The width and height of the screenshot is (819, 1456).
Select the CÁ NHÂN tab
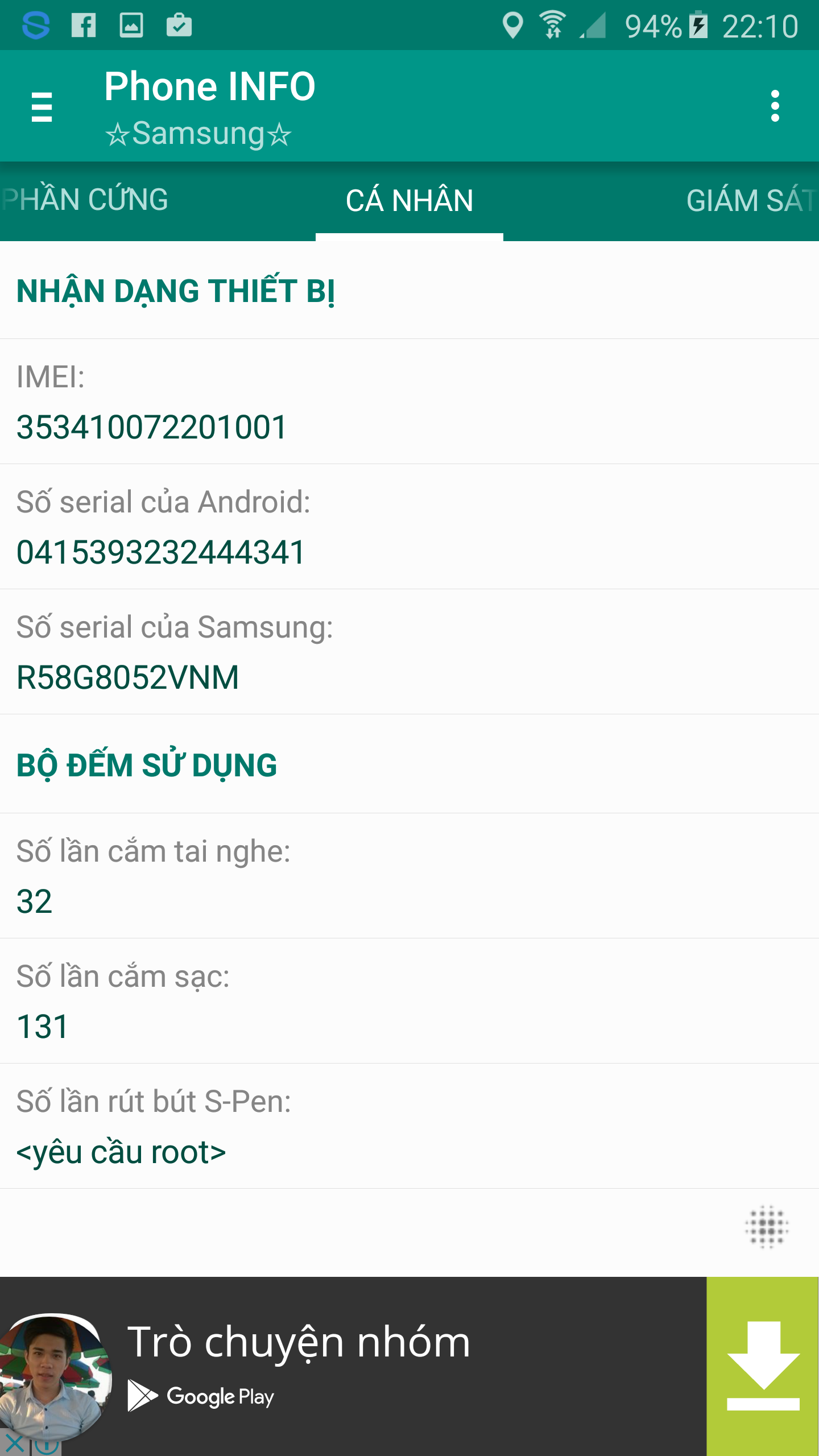pos(409,201)
